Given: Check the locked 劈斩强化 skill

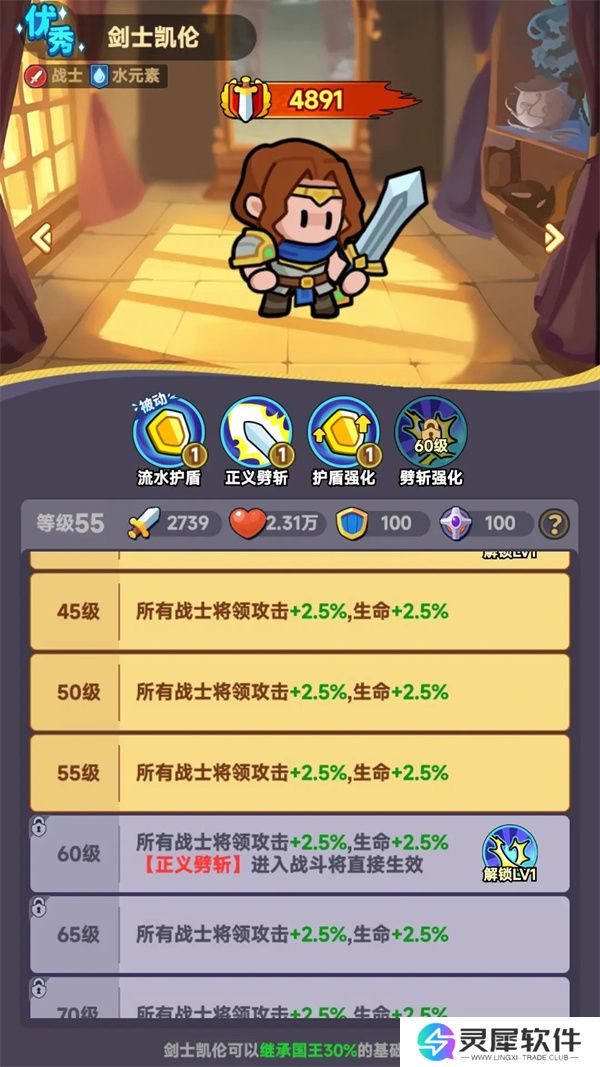Looking at the screenshot, I should [x=431, y=433].
